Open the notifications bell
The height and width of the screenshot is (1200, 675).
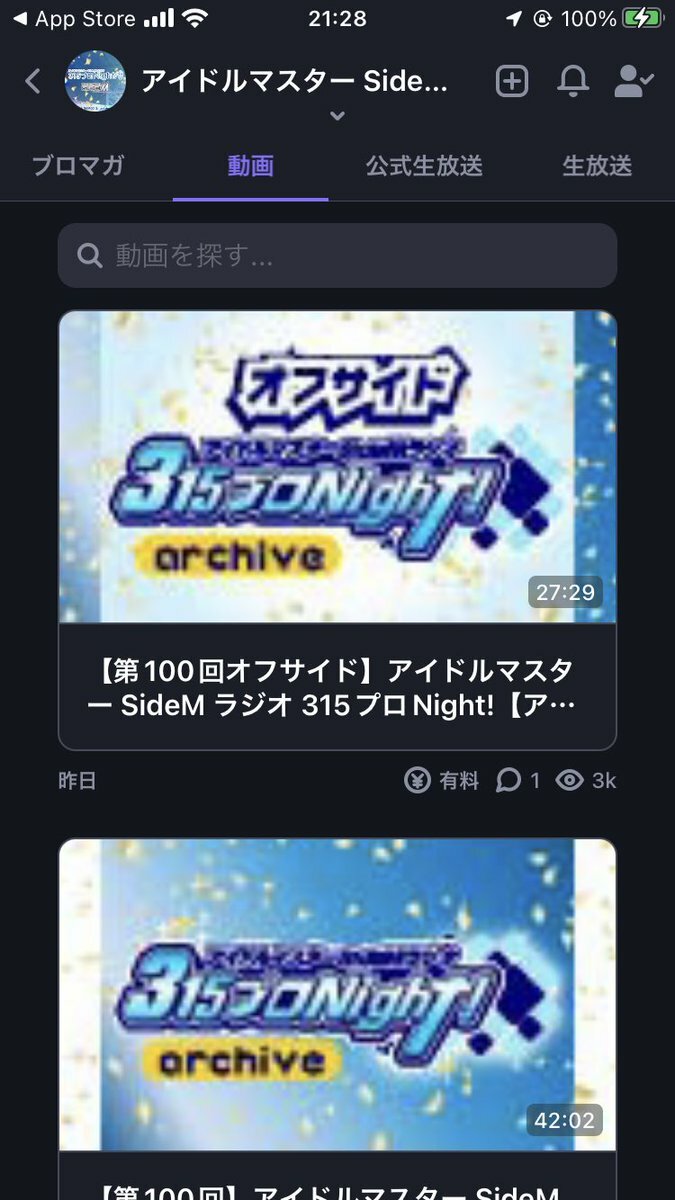573,82
